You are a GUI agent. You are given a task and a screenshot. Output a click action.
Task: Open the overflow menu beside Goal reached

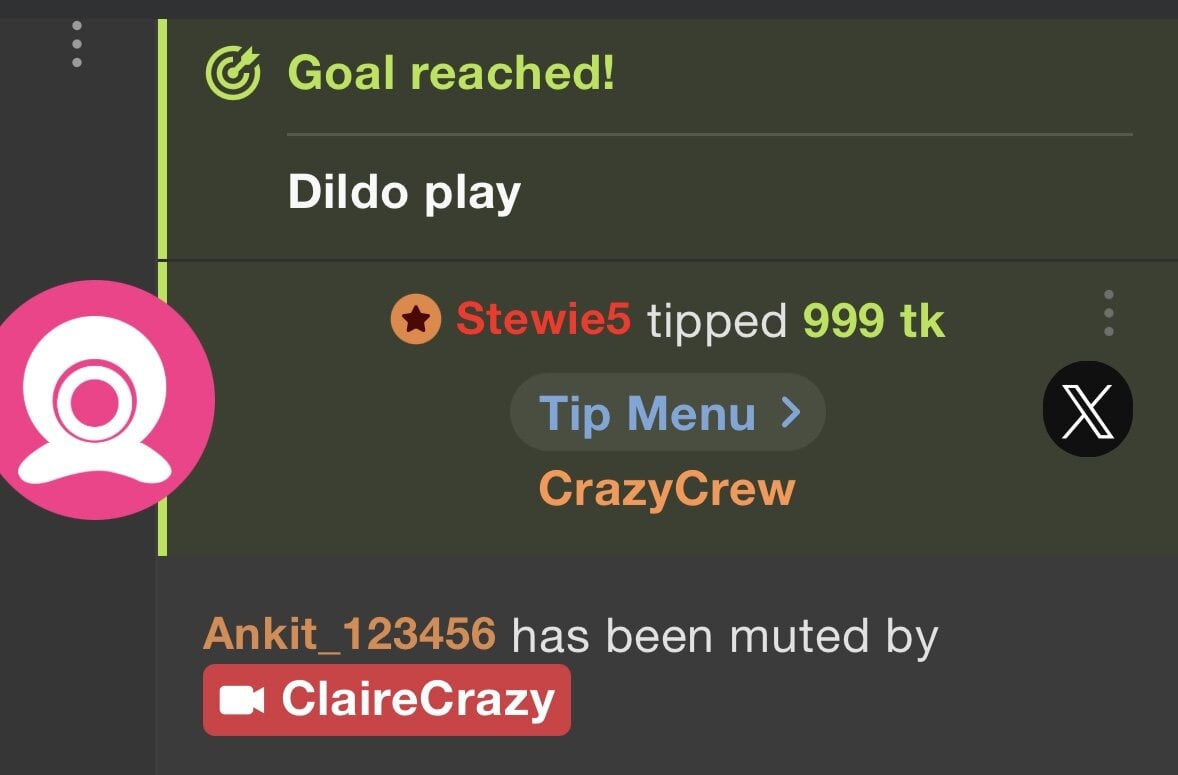77,45
